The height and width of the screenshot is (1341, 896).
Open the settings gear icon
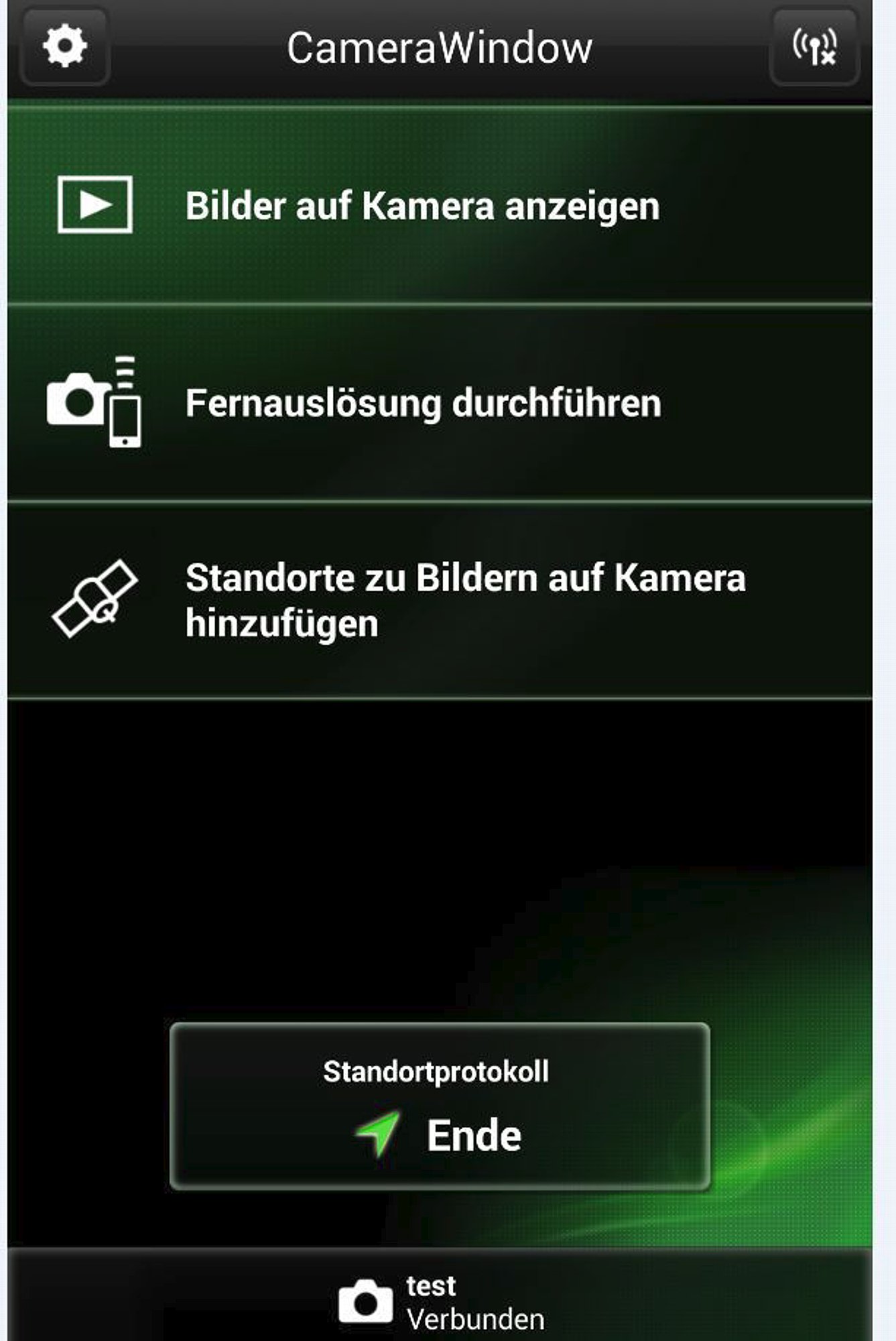[x=64, y=46]
